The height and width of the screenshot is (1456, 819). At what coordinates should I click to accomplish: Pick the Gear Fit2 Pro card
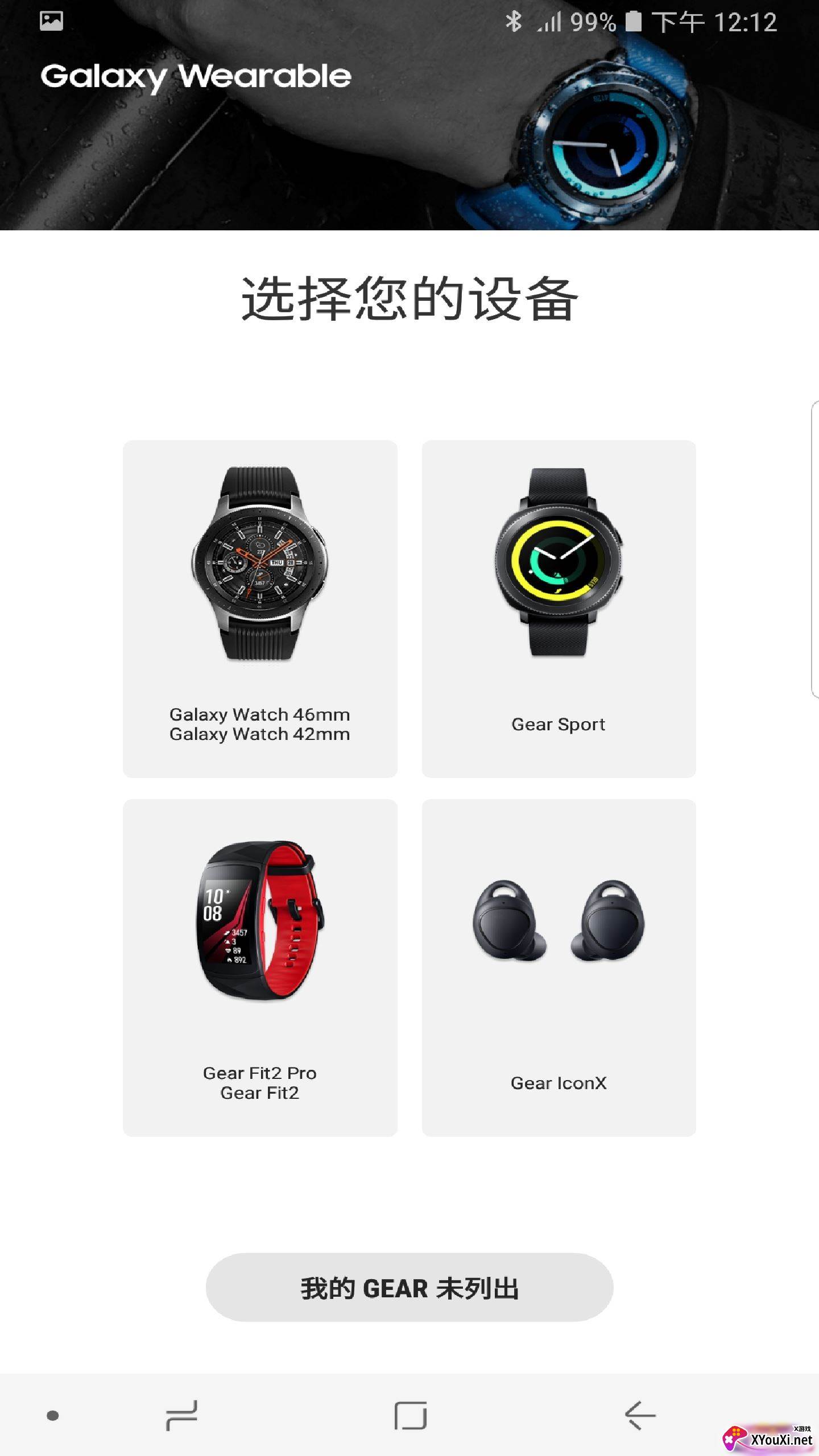pos(260,967)
